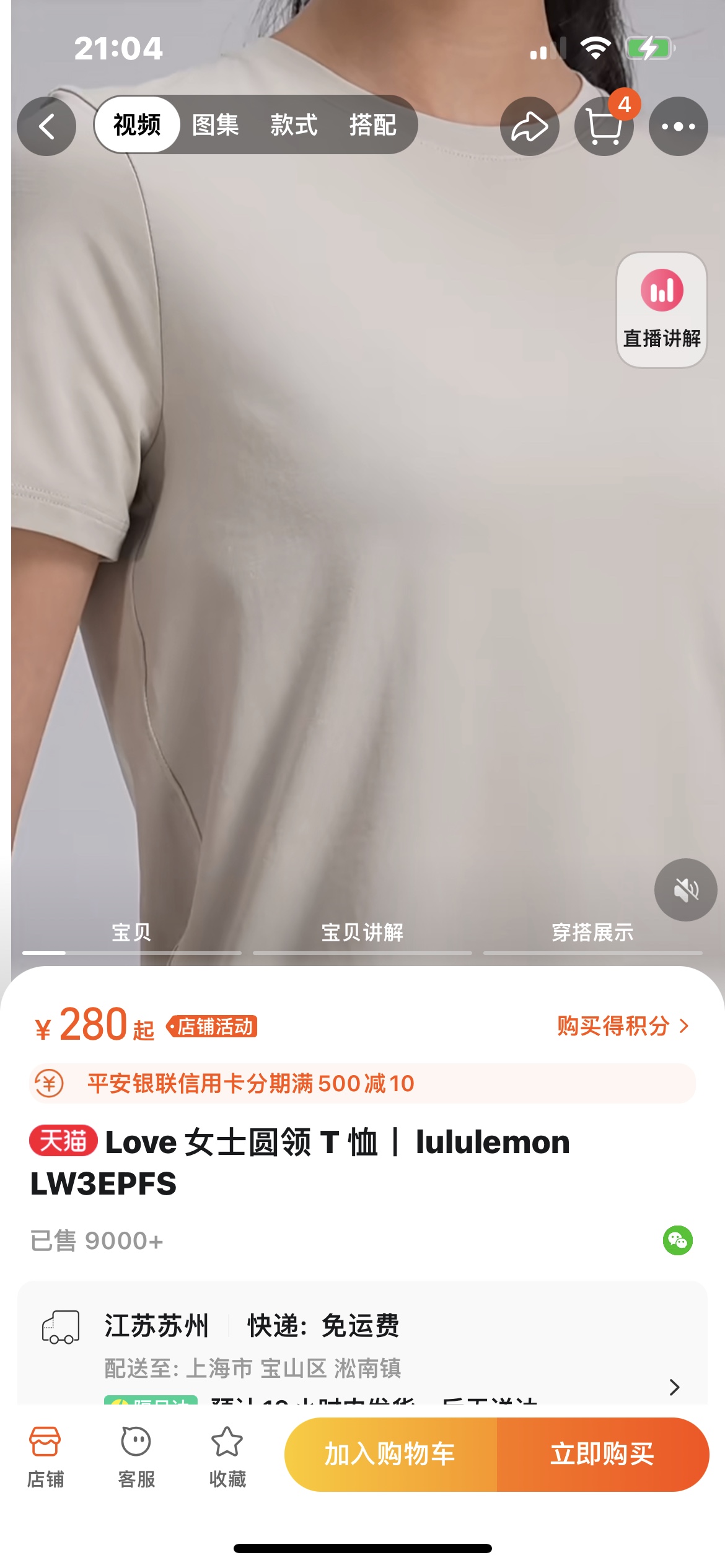Screen dimensions: 725x1568
Task: View 平安银联信用卡 installment discount banner
Action: tap(362, 1083)
